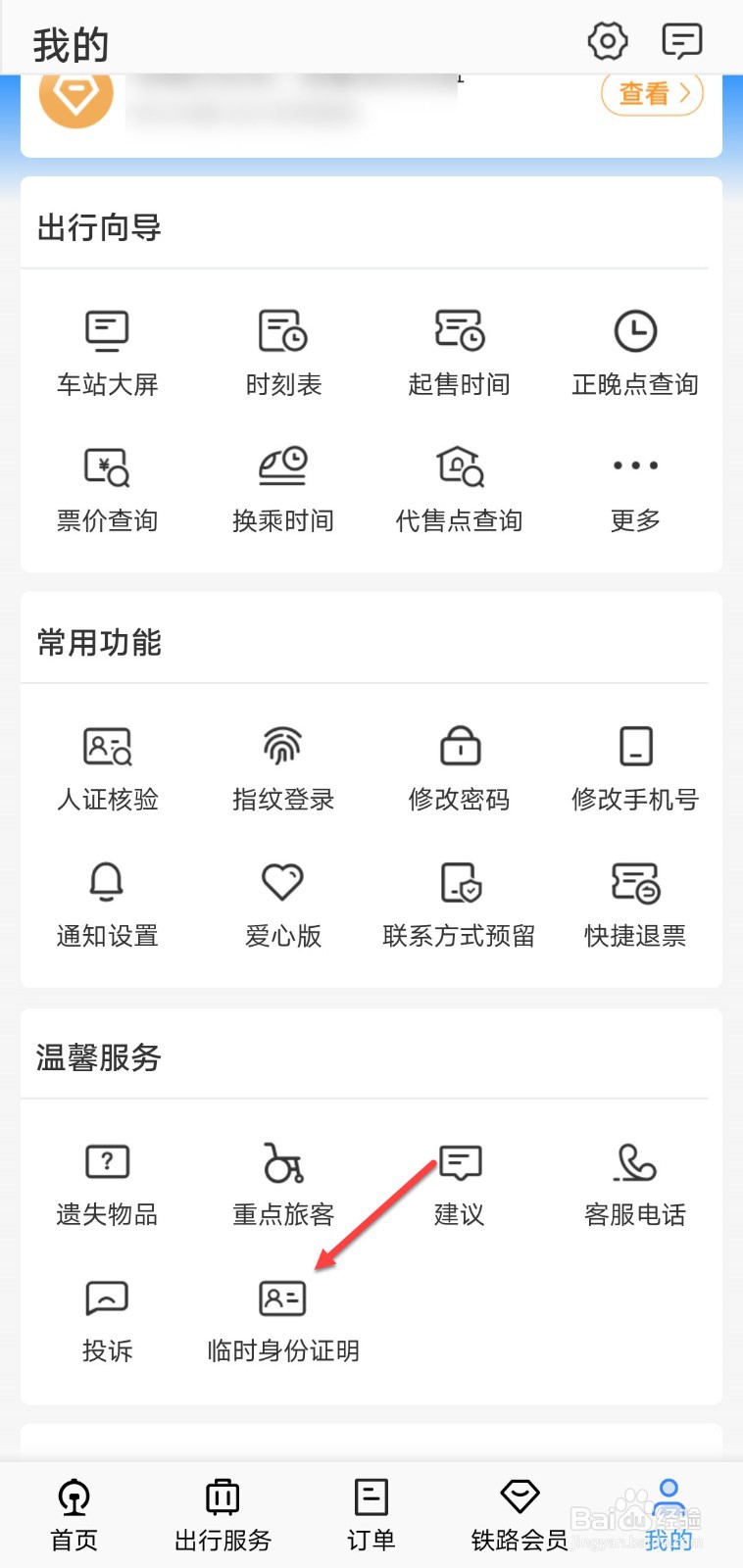This screenshot has width=743, height=1568.
Task: Open the messages icon in header
Action: coord(682,41)
